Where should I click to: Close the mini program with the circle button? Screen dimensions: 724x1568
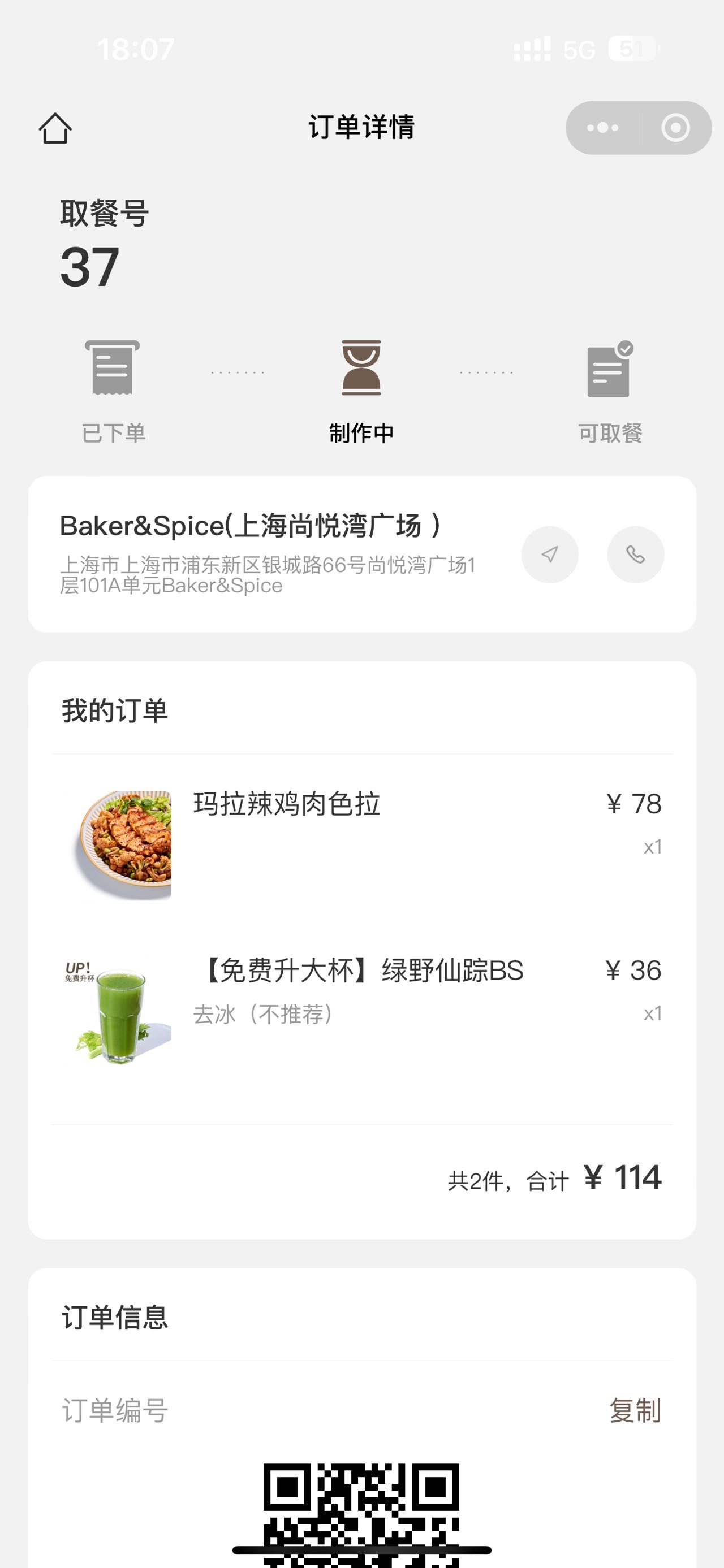(675, 128)
